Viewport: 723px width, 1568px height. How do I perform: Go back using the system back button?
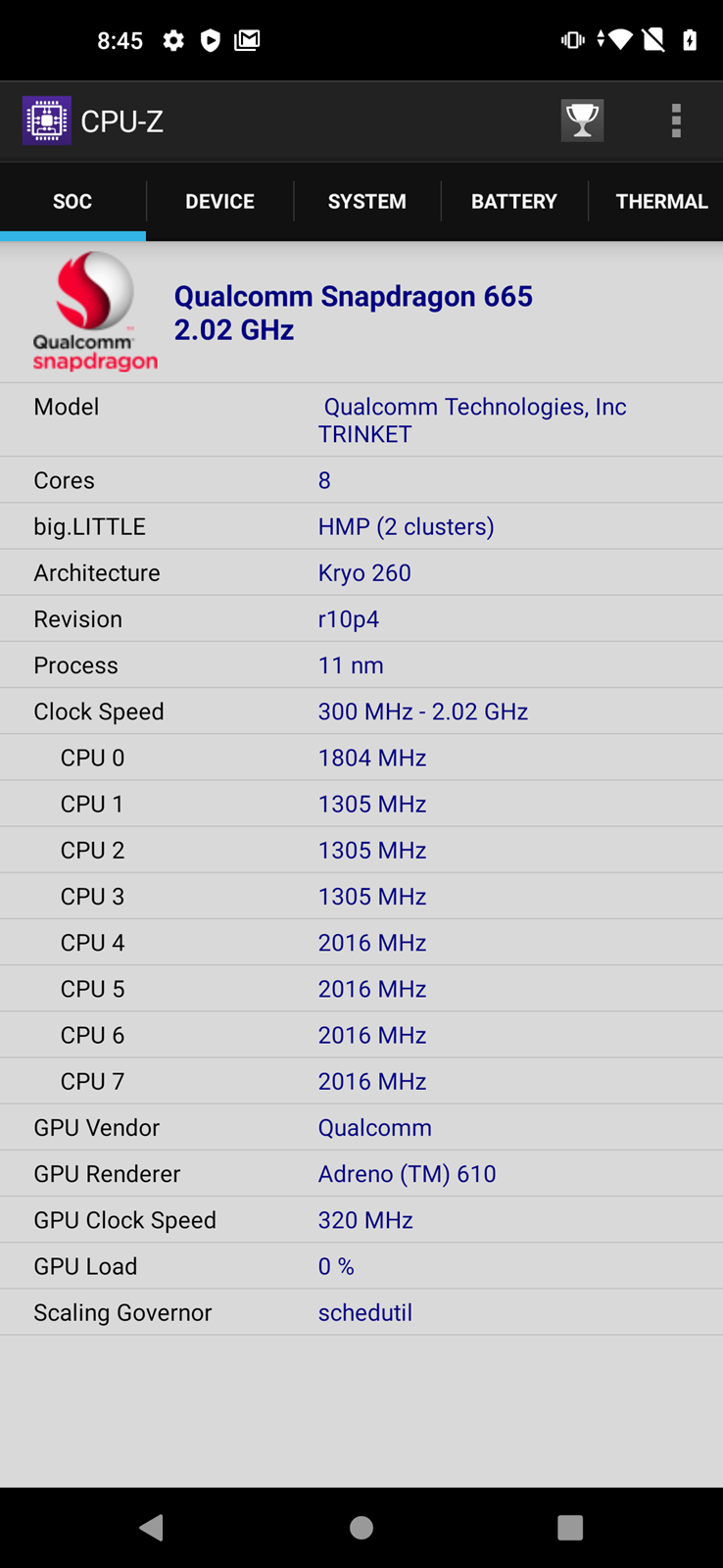click(x=152, y=1527)
